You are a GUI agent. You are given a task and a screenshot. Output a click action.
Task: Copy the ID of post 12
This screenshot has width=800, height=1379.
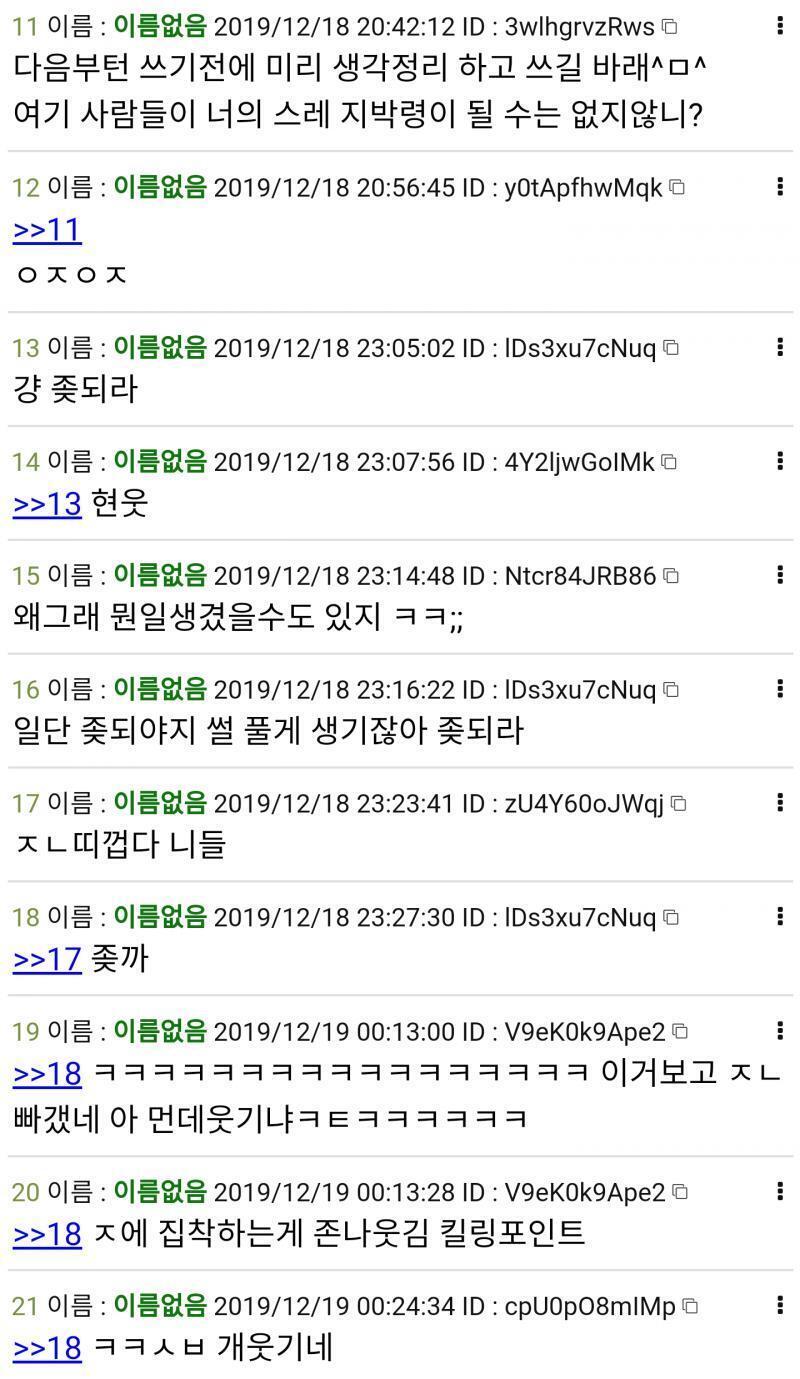(x=677, y=187)
